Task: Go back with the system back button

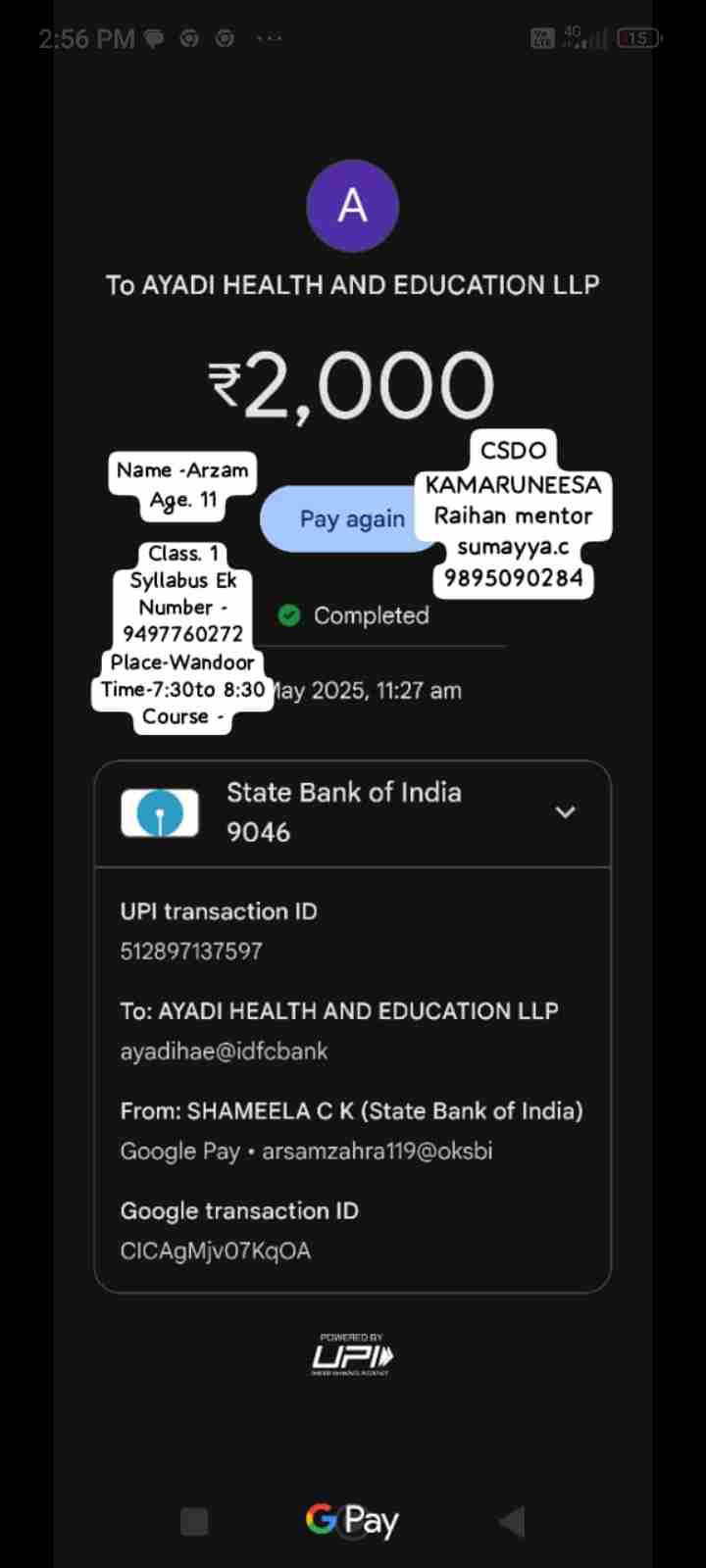Action: [512, 1521]
